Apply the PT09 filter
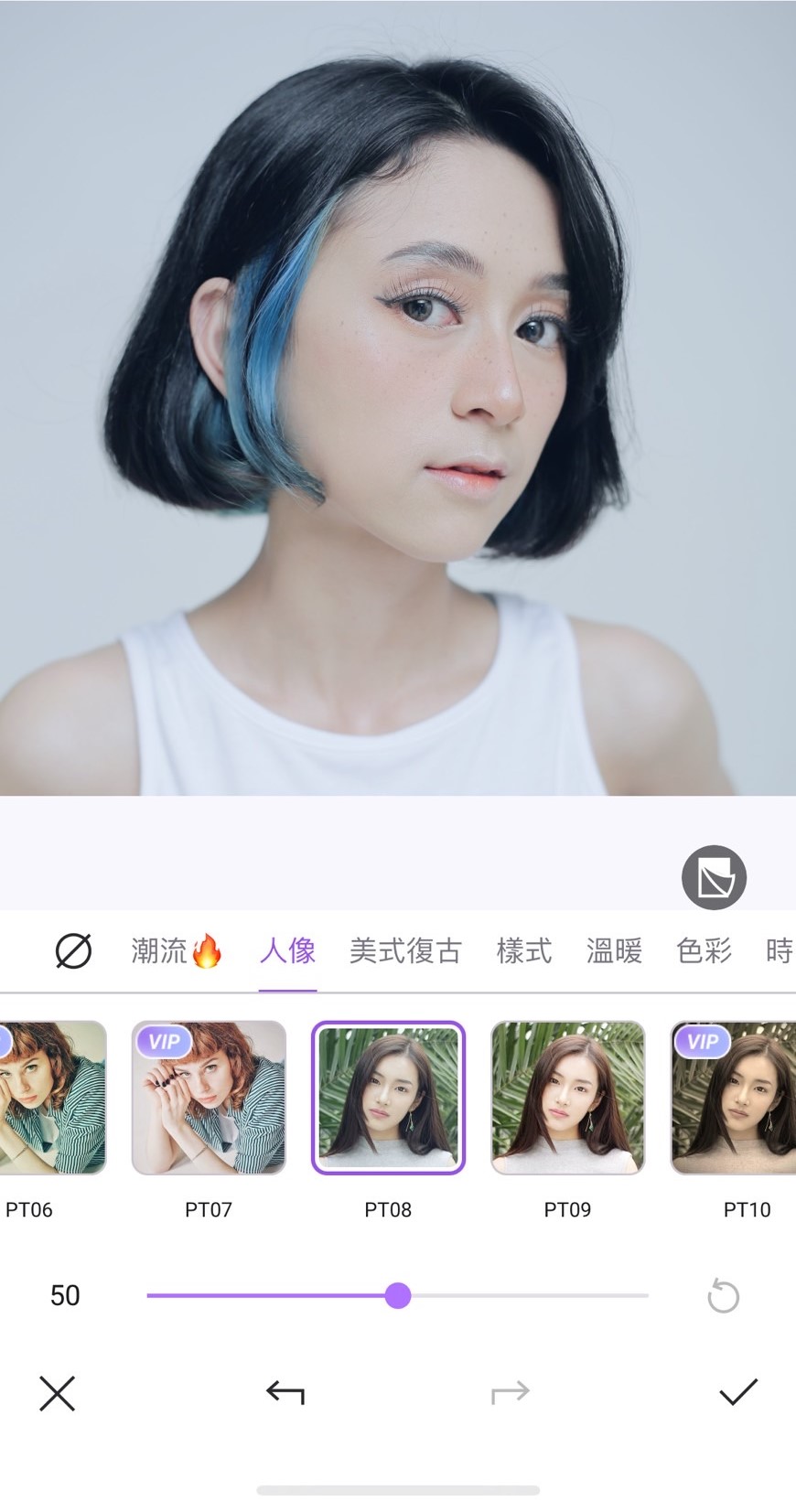 [566, 1096]
